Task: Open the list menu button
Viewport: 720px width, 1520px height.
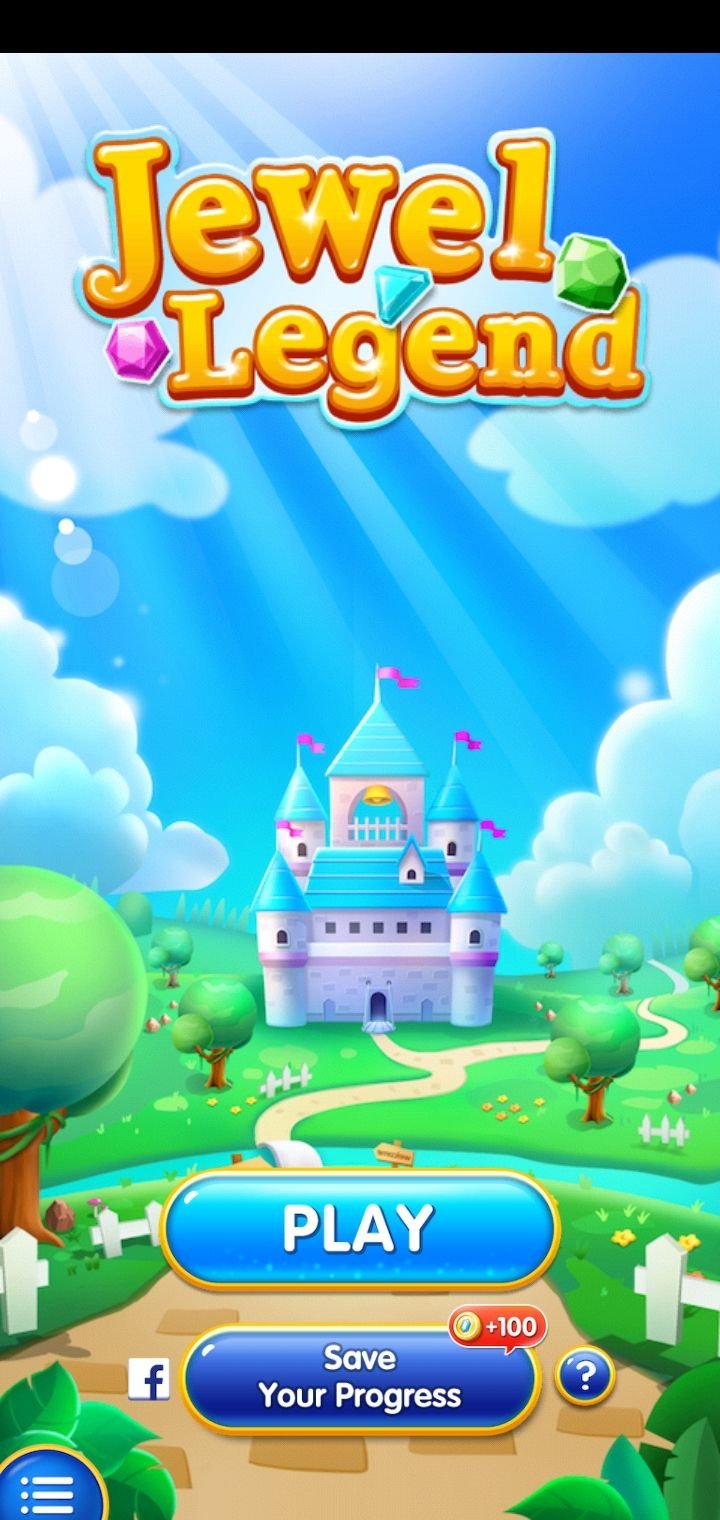Action: click(x=46, y=1494)
